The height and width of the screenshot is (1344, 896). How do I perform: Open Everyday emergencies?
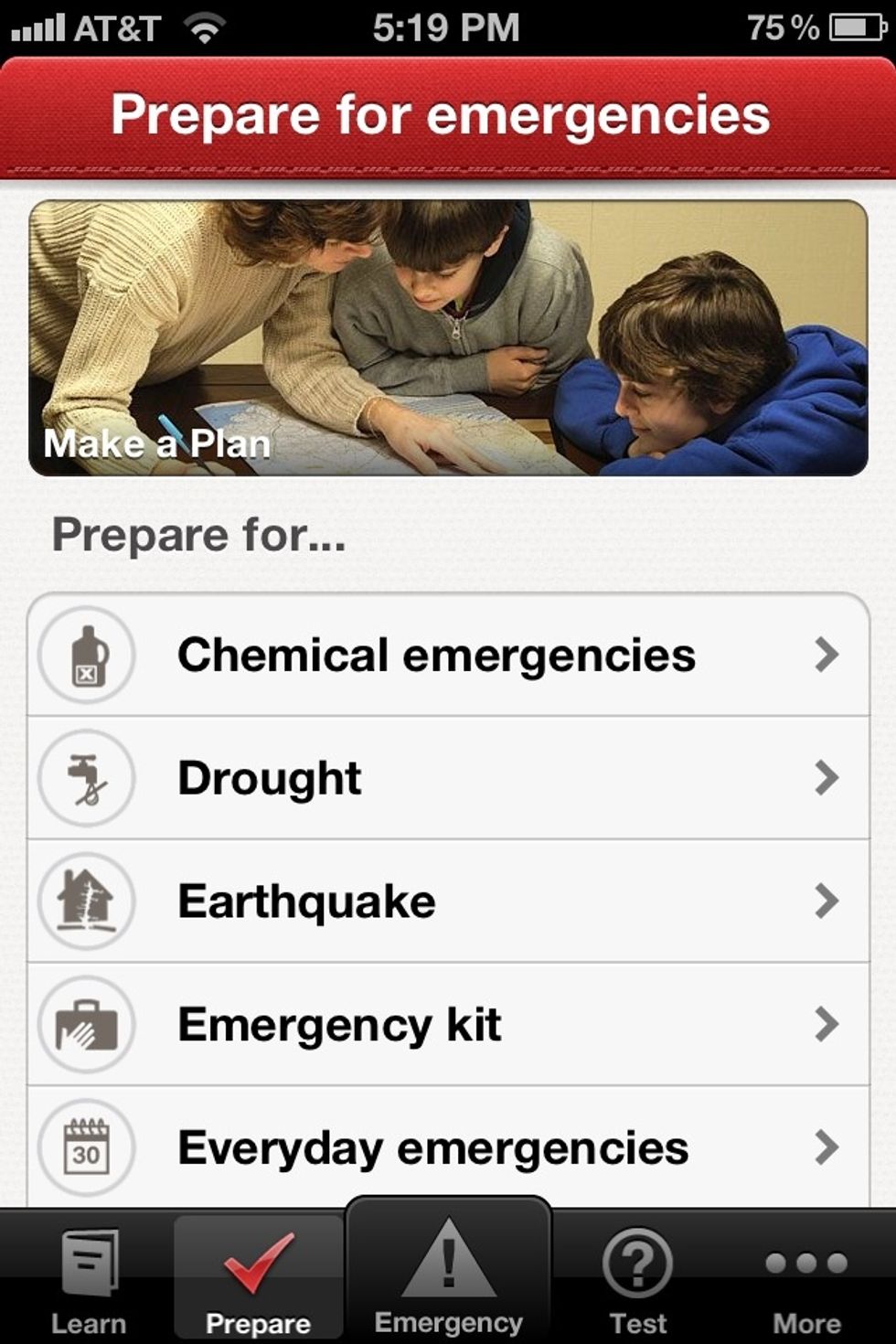click(448, 1147)
